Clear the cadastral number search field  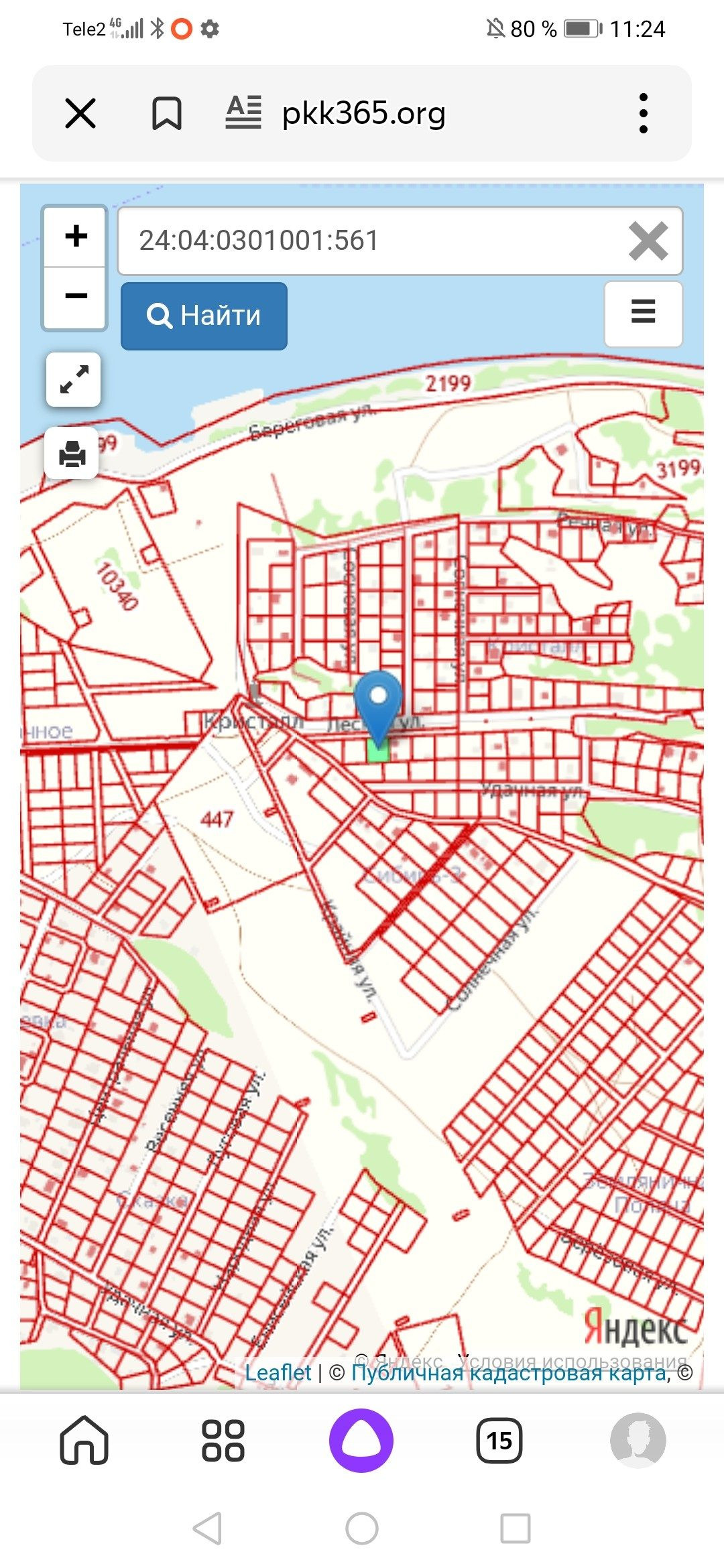coord(648,241)
